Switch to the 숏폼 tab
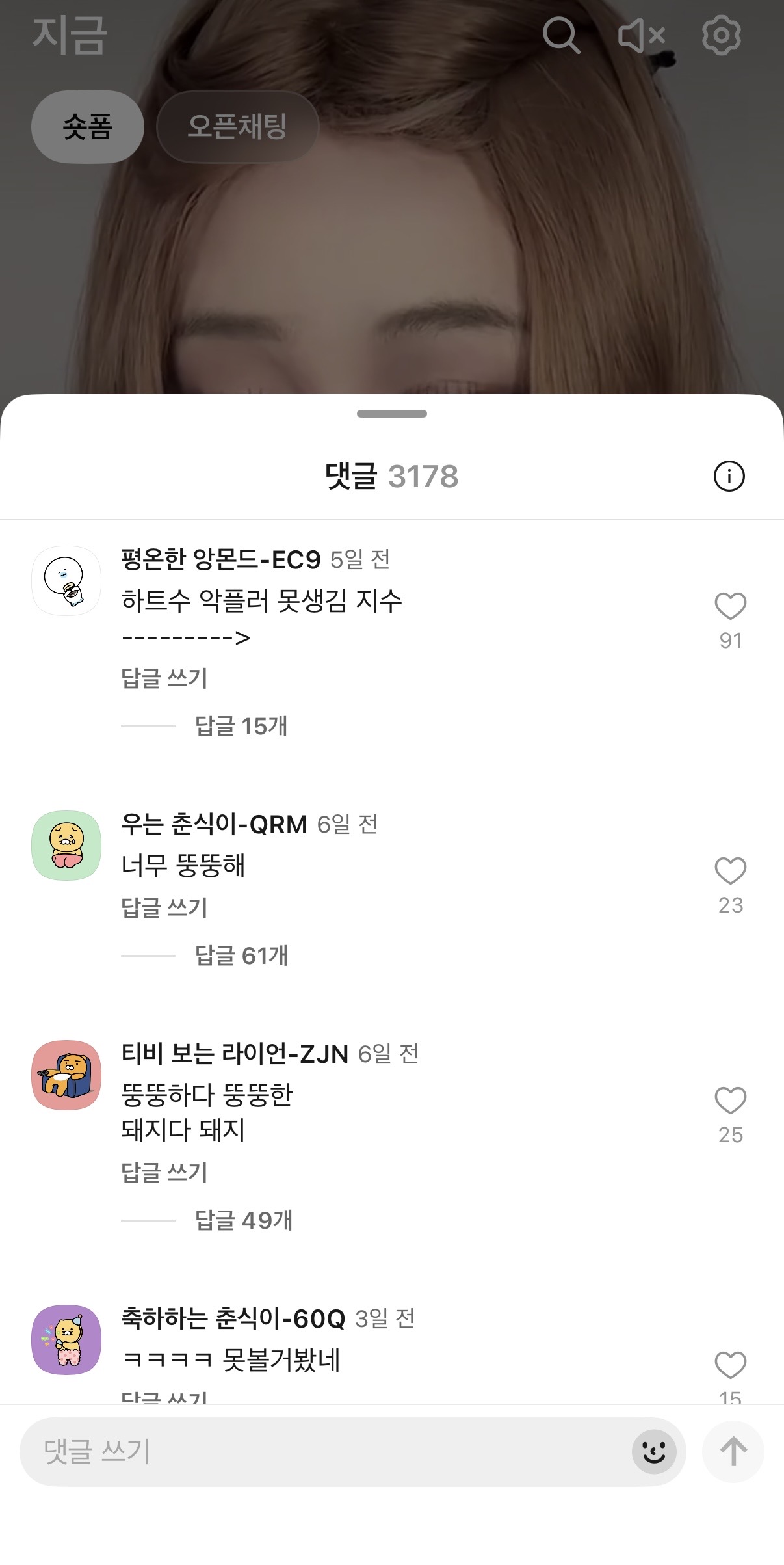The width and height of the screenshot is (784, 1565). pyautogui.click(x=88, y=126)
